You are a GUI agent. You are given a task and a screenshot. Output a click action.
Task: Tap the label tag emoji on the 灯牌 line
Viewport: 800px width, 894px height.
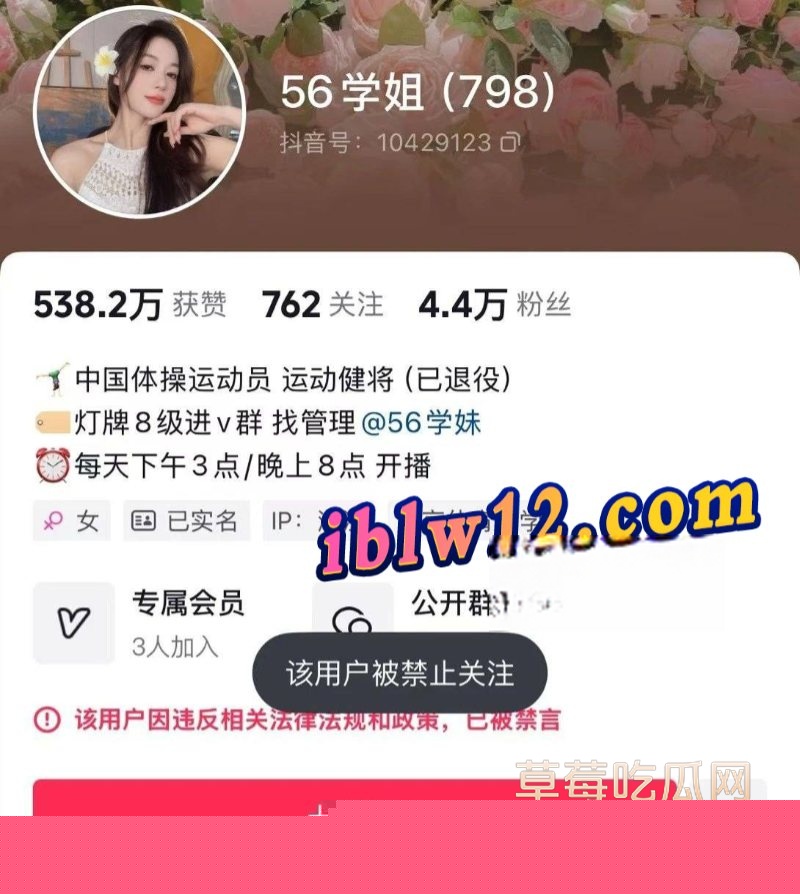48,422
